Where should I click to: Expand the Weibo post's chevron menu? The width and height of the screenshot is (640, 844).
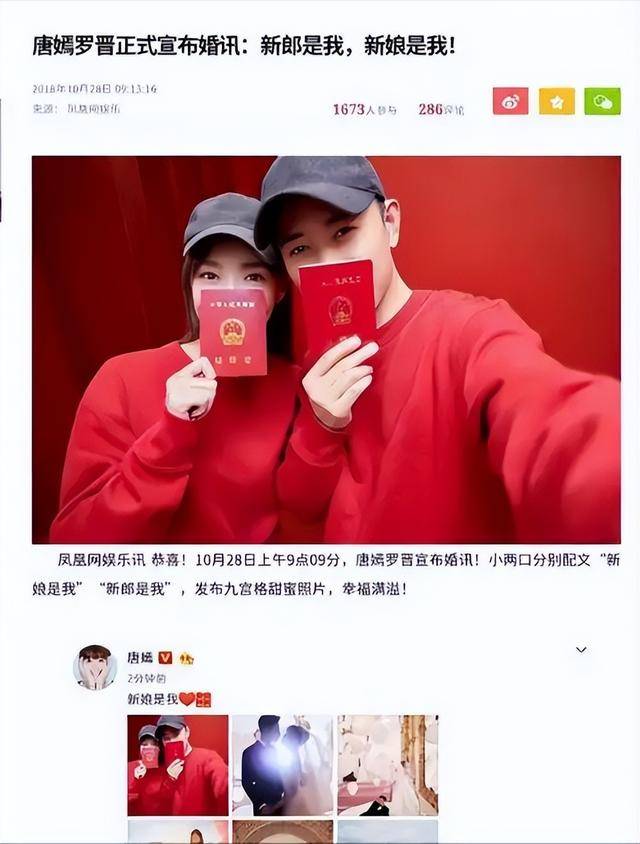click(581, 650)
